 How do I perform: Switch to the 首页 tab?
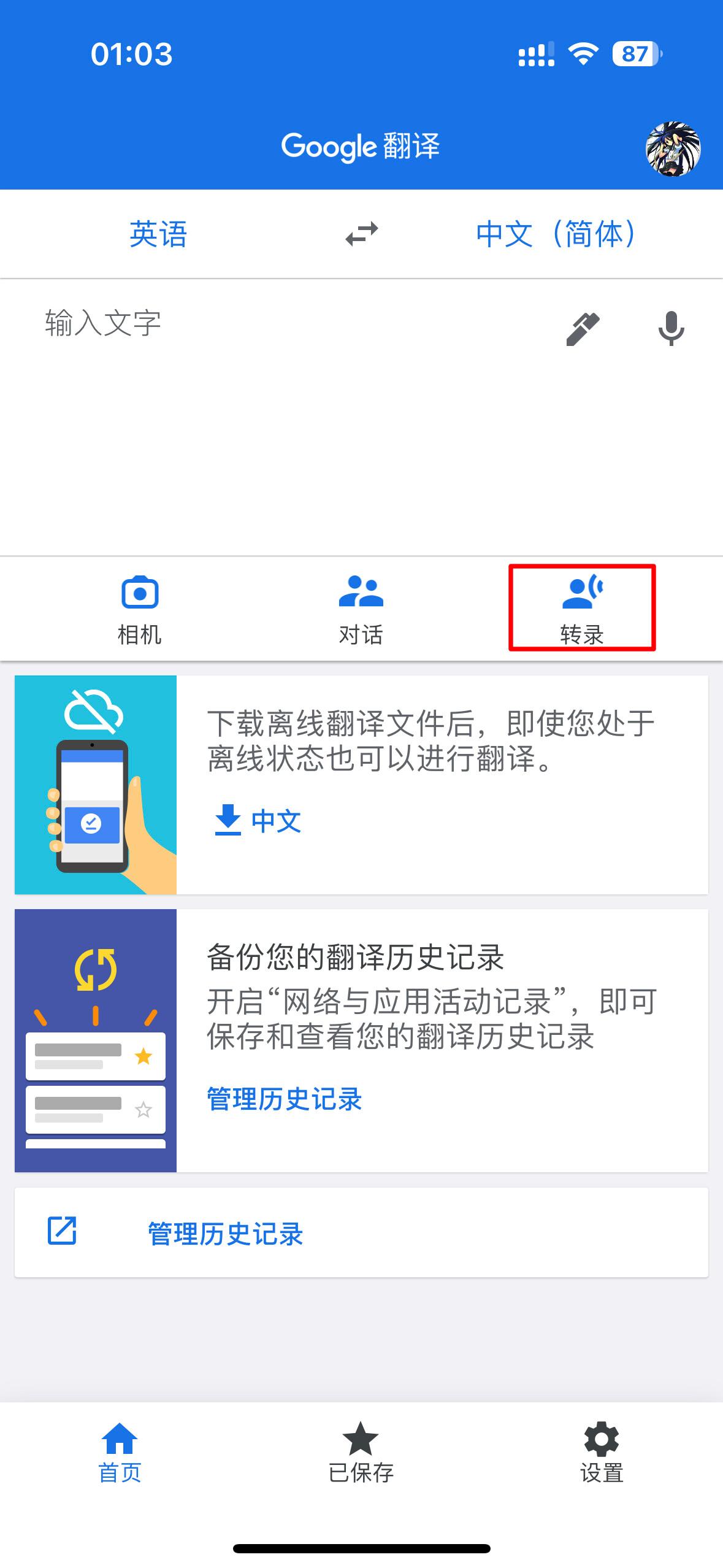coord(120,1452)
